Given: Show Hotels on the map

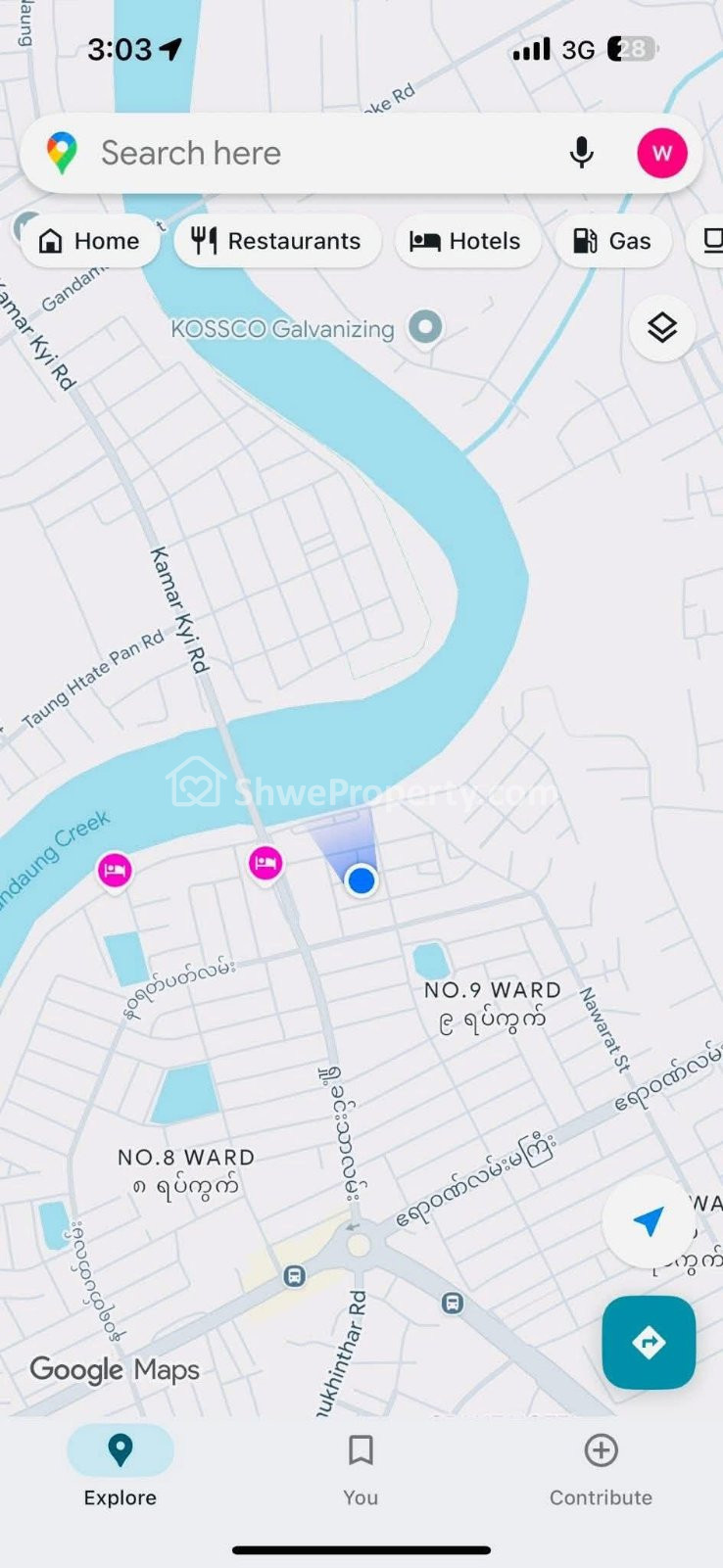Looking at the screenshot, I should coord(466,241).
